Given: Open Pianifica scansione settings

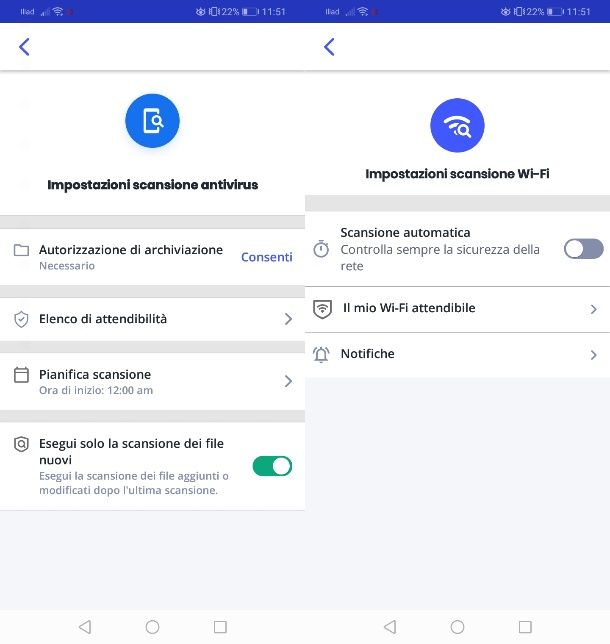Looking at the screenshot, I should 152,381.
